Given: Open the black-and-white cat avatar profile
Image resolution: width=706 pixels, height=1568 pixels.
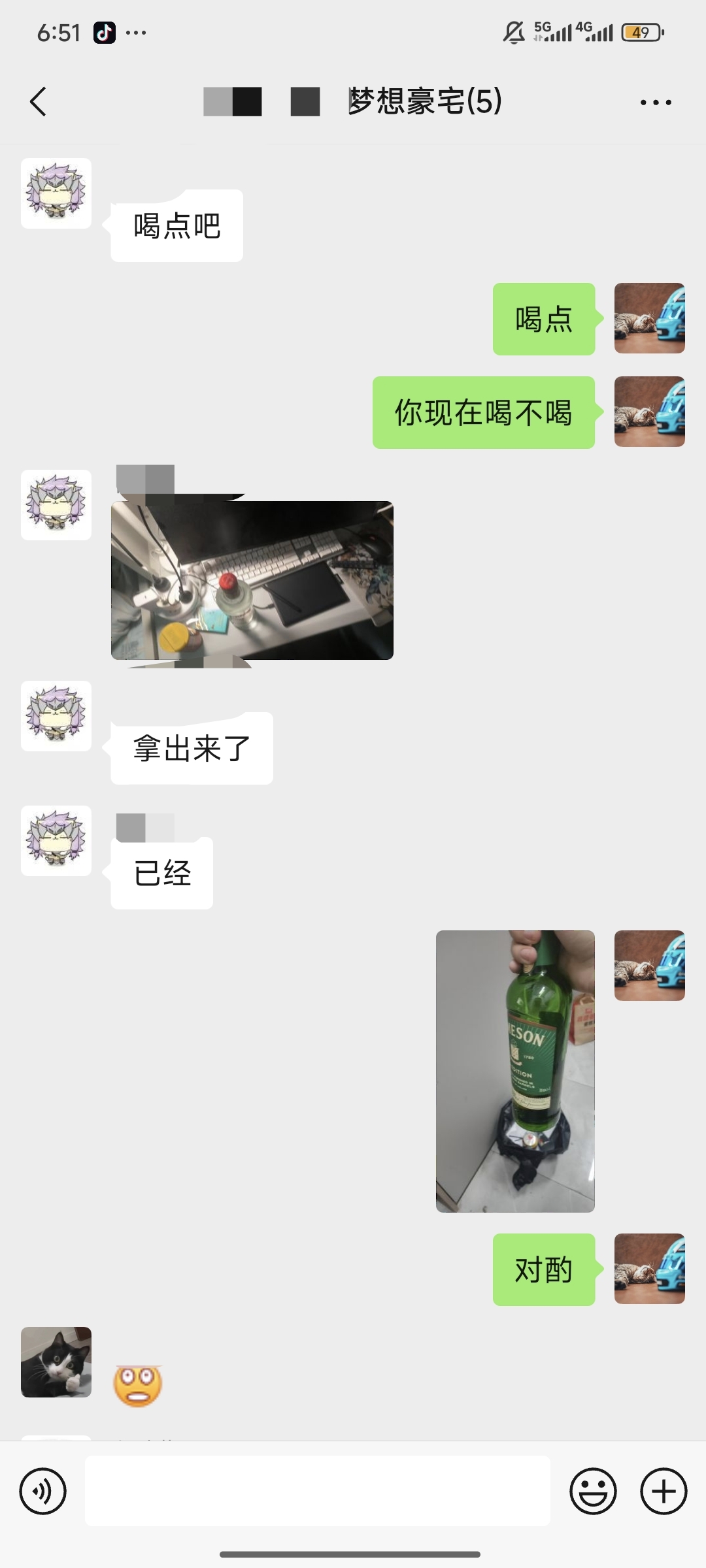Looking at the screenshot, I should [x=56, y=1362].
